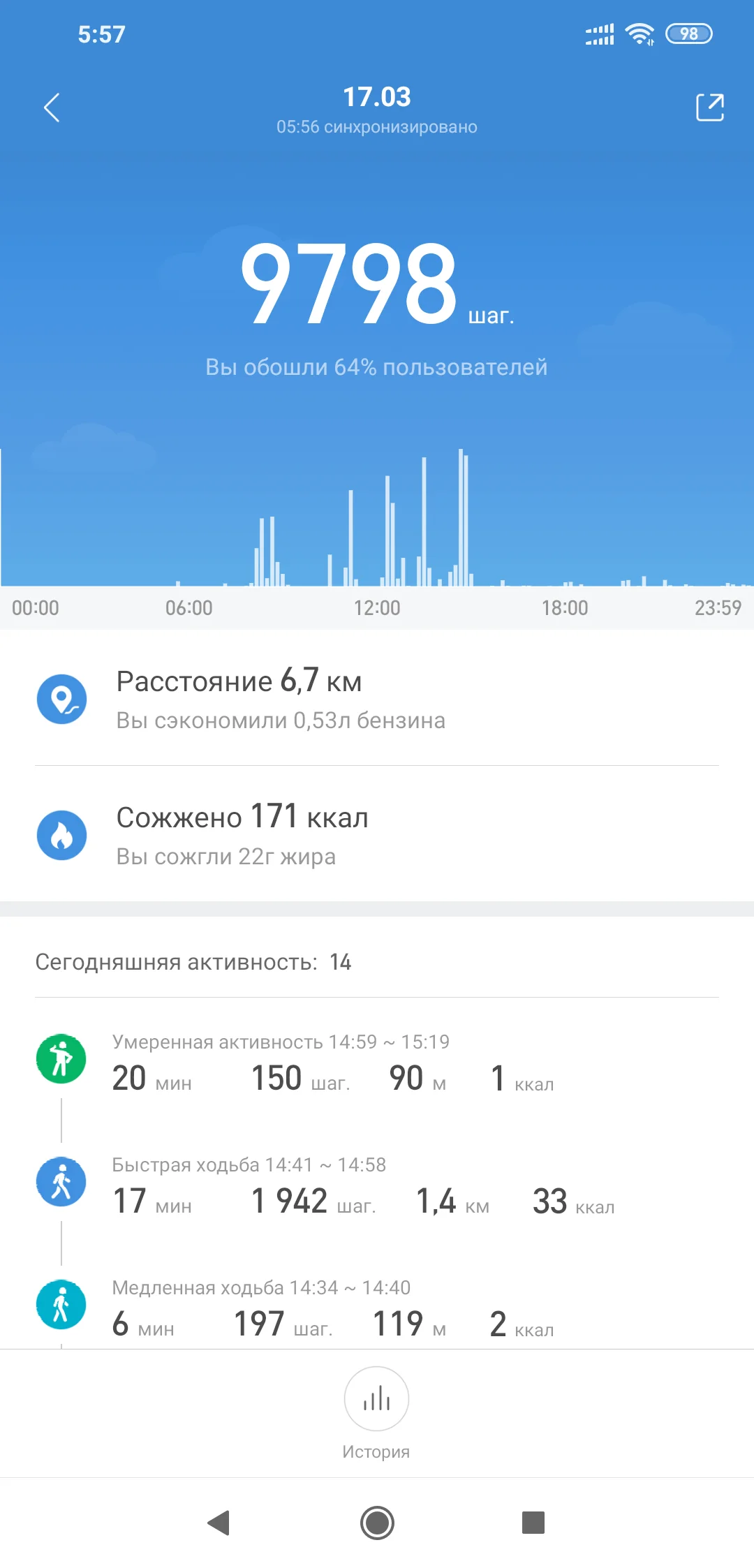Select the moderate activity green icon
754x1568 pixels.
click(x=61, y=1058)
